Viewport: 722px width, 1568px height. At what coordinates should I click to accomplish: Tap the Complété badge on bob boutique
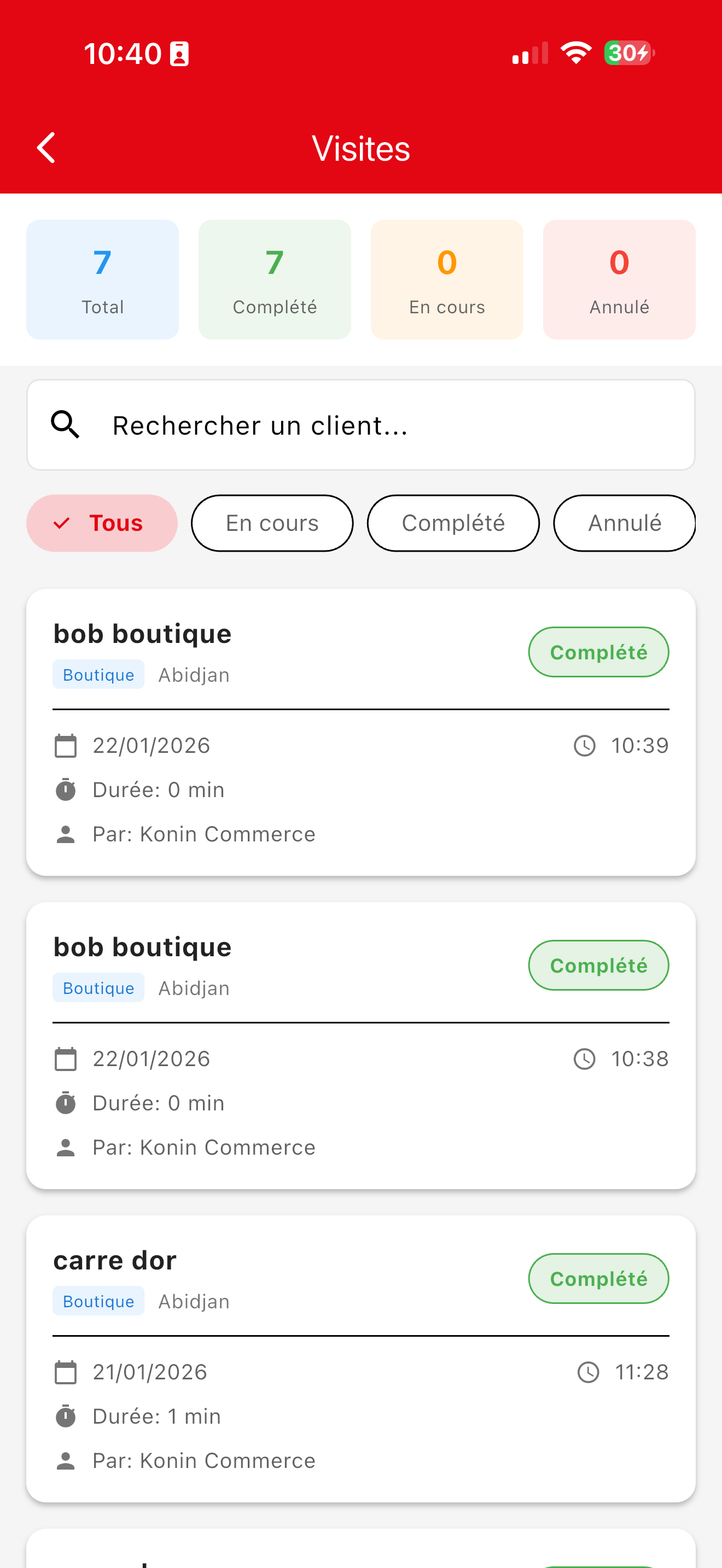[x=598, y=652]
